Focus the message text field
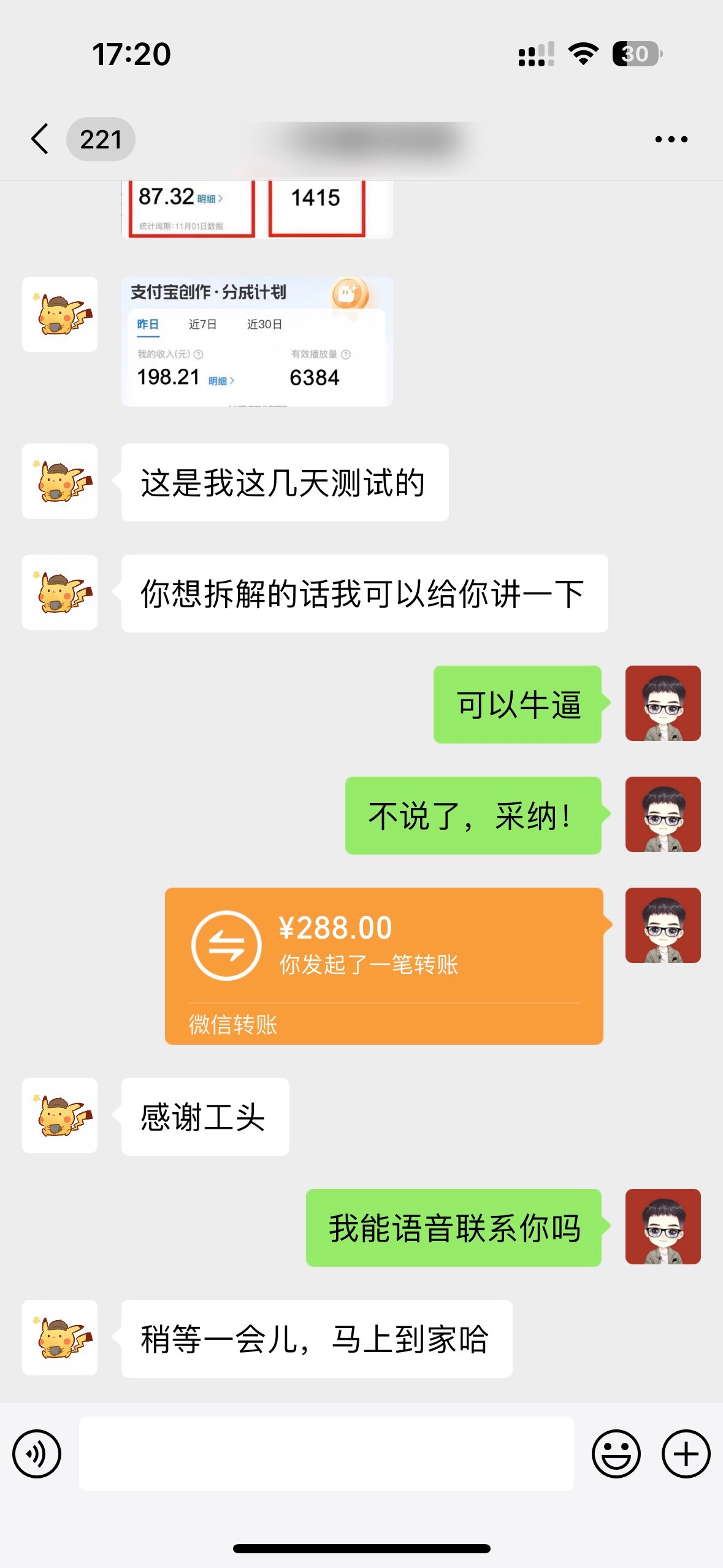 (326, 1454)
